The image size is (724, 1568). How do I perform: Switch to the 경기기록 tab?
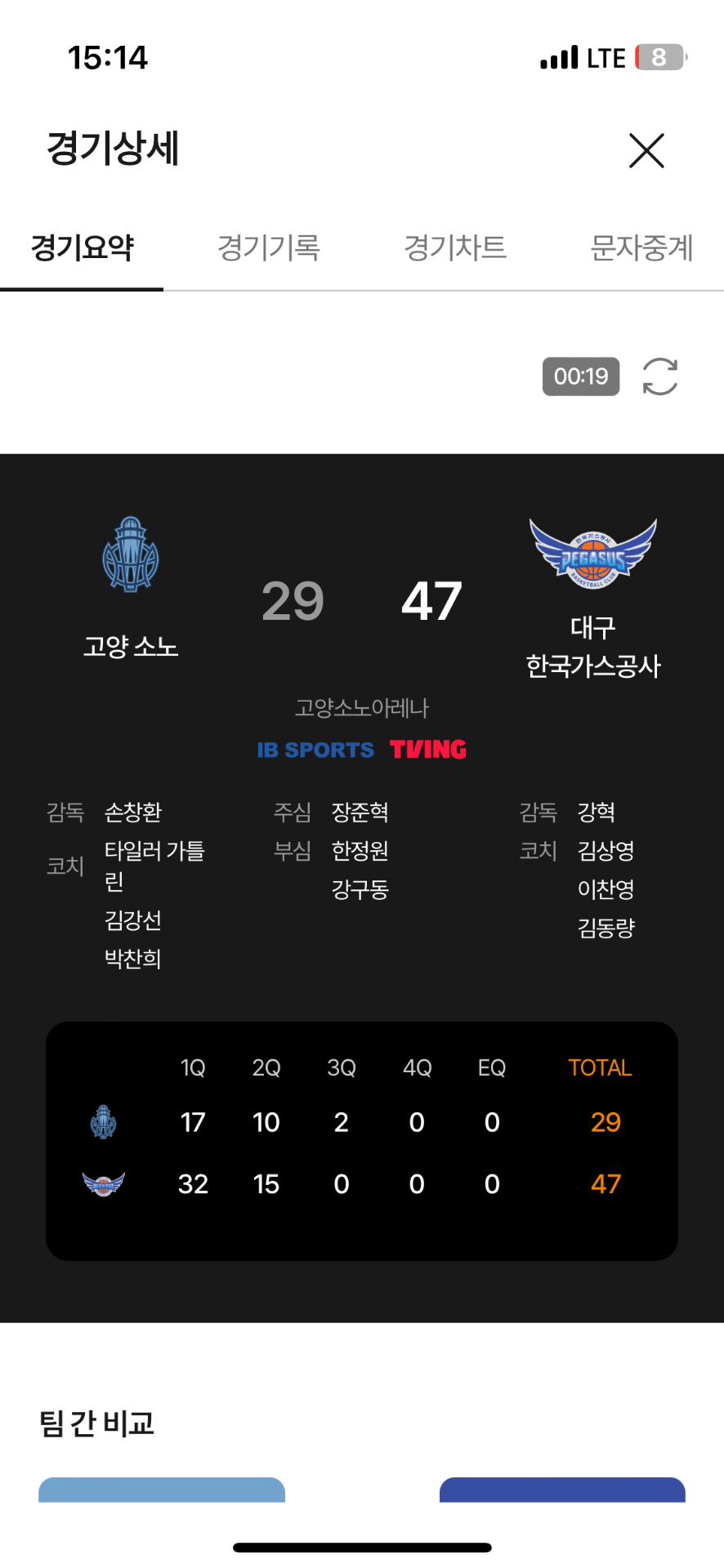point(268,247)
